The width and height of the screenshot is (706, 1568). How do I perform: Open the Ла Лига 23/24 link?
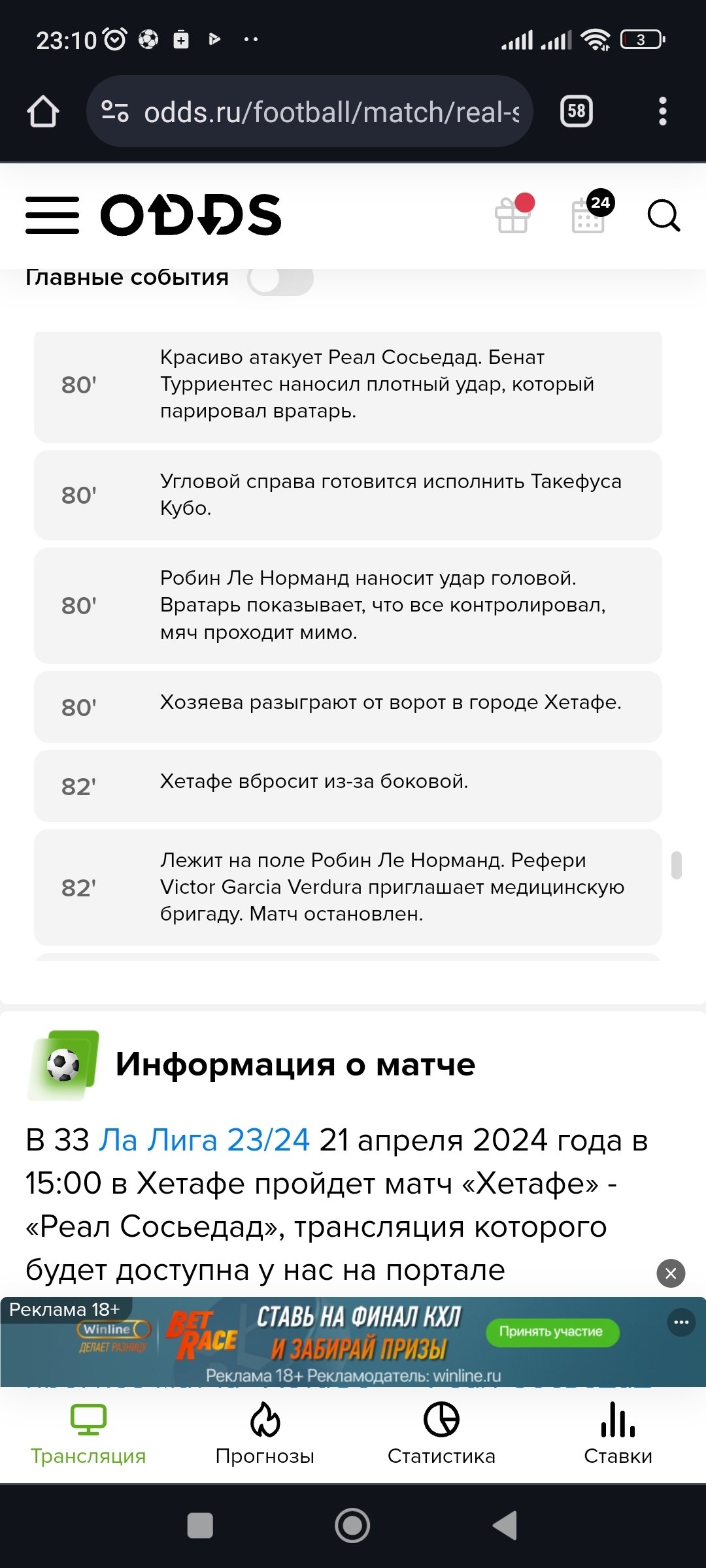[204, 1140]
